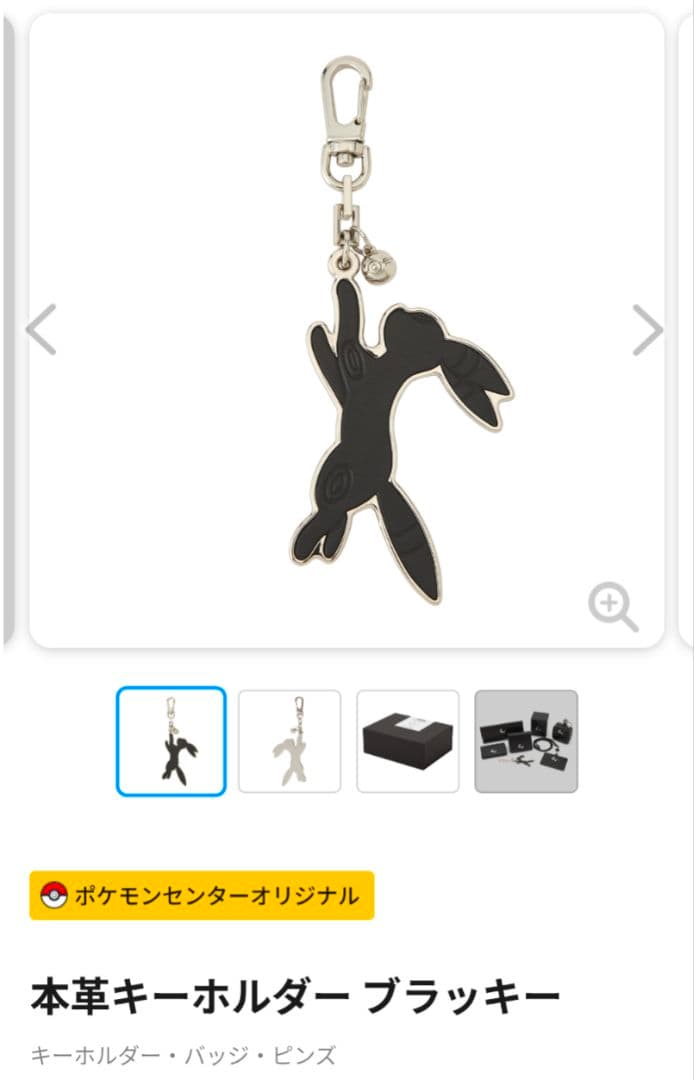View the product lineup thumbnail
This screenshot has width=694, height=1080.
pyautogui.click(x=526, y=741)
